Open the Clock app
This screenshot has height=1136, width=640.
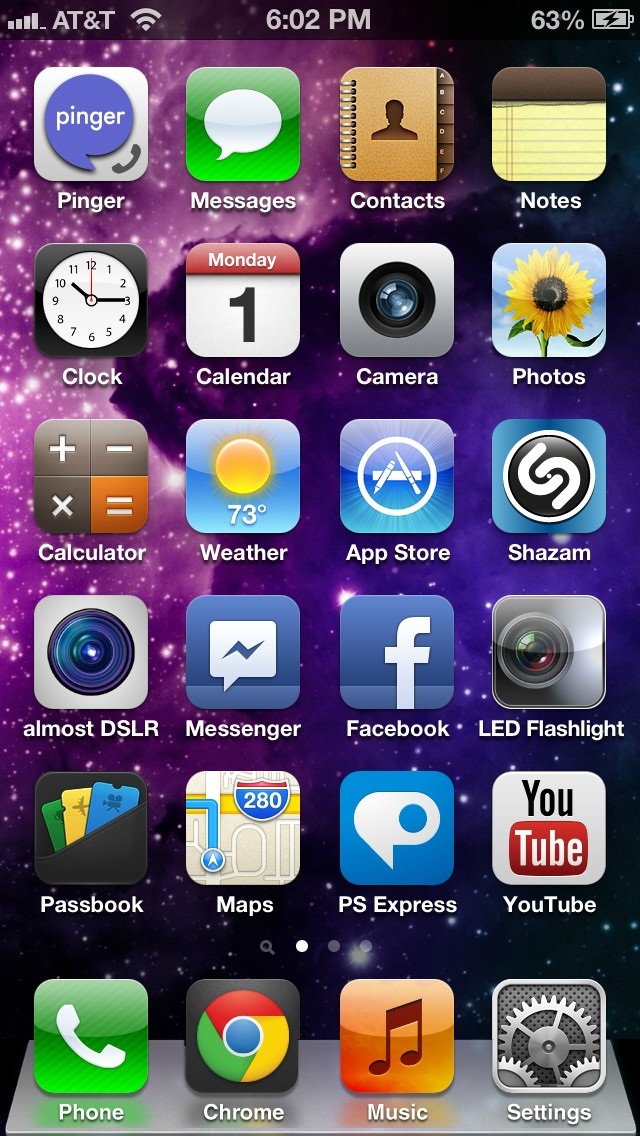pyautogui.click(x=91, y=300)
